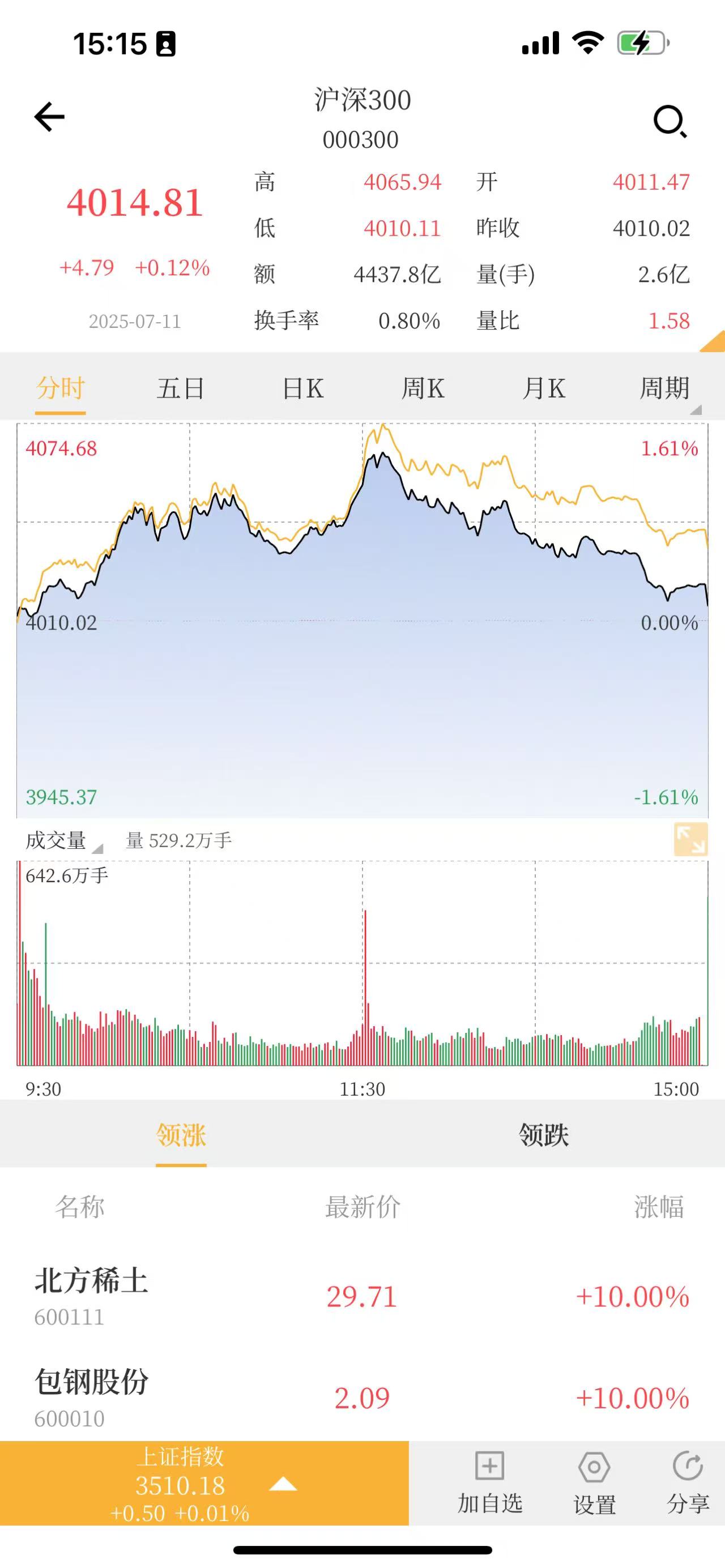725x1568 pixels.
Task: Share this index via 分享
Action: click(688, 1484)
